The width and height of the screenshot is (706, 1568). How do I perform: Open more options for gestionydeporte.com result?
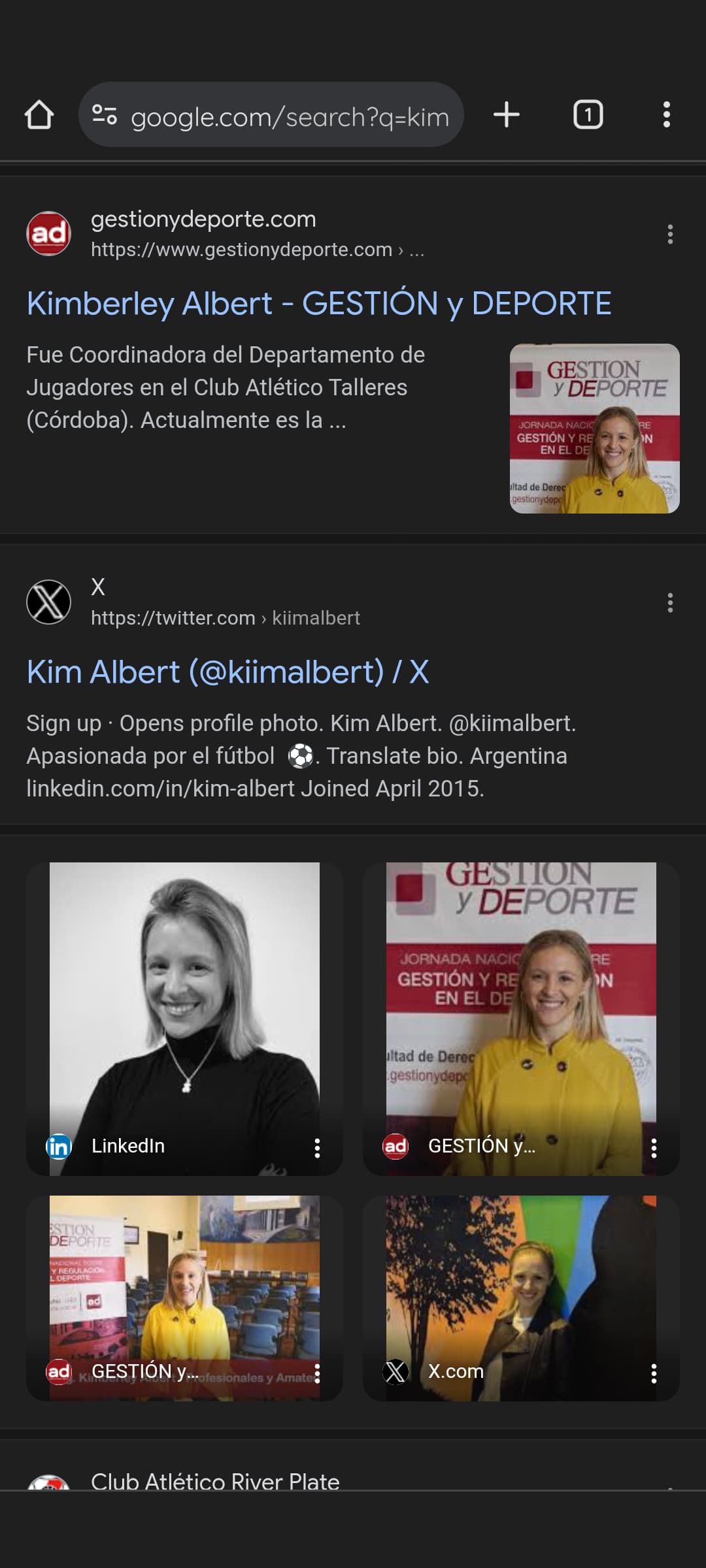[670, 234]
